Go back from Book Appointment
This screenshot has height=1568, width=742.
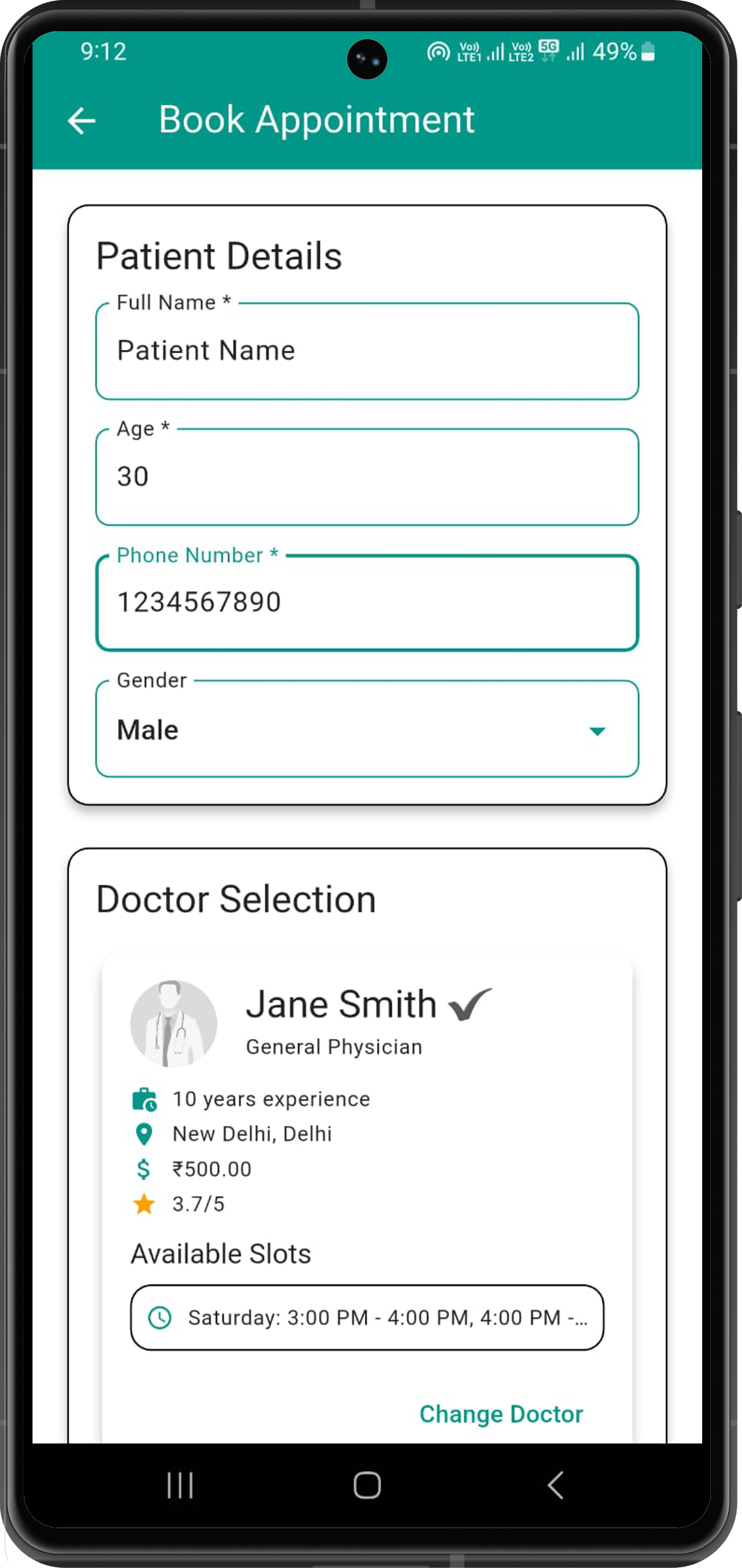(82, 121)
